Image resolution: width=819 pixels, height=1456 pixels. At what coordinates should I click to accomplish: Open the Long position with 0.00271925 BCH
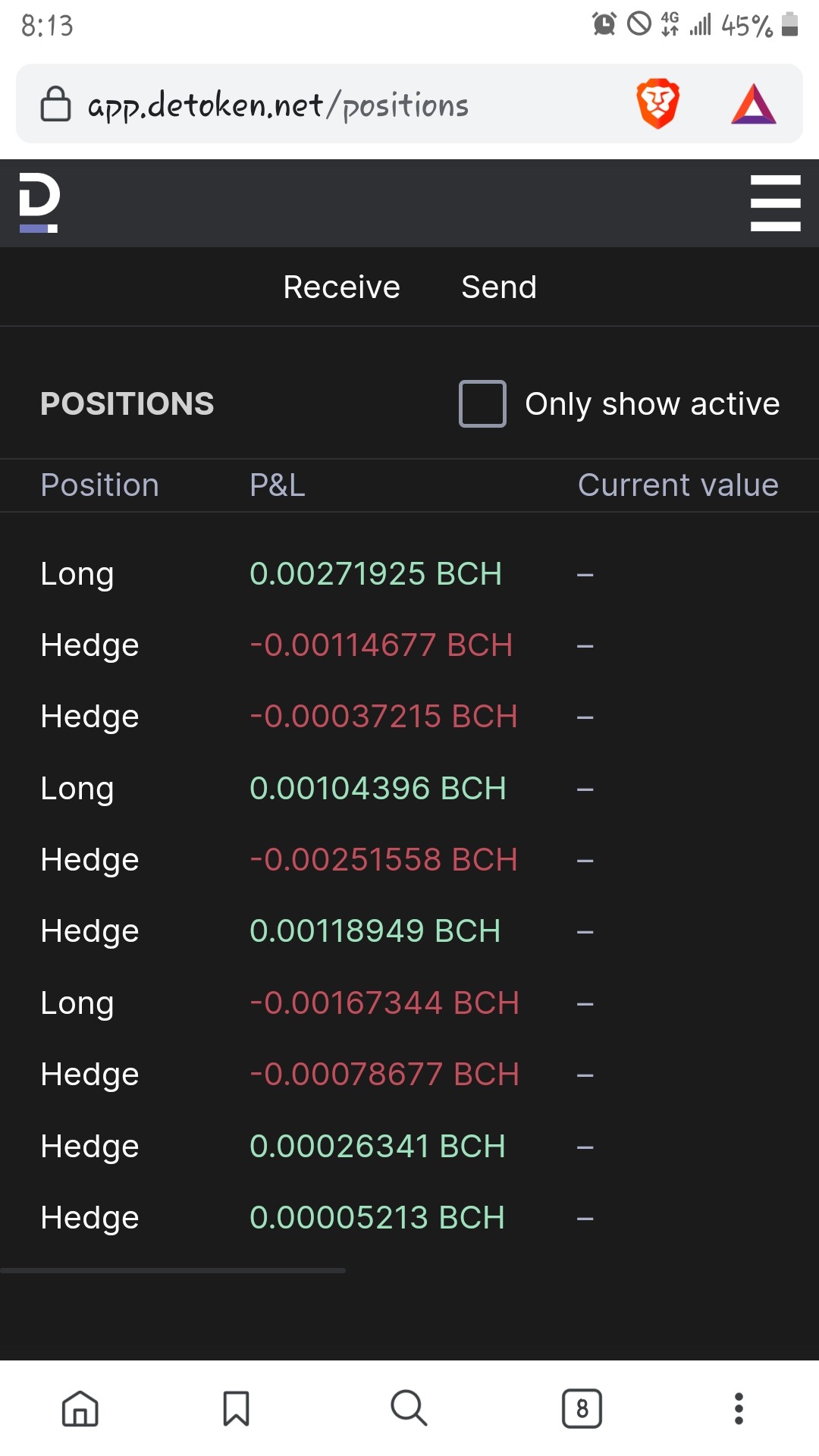(x=409, y=574)
